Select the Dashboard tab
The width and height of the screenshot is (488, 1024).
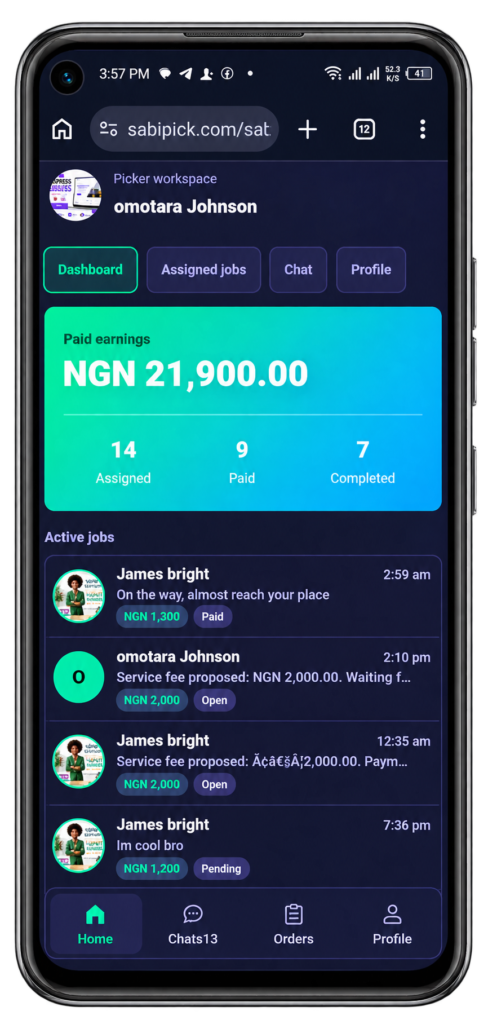90,270
